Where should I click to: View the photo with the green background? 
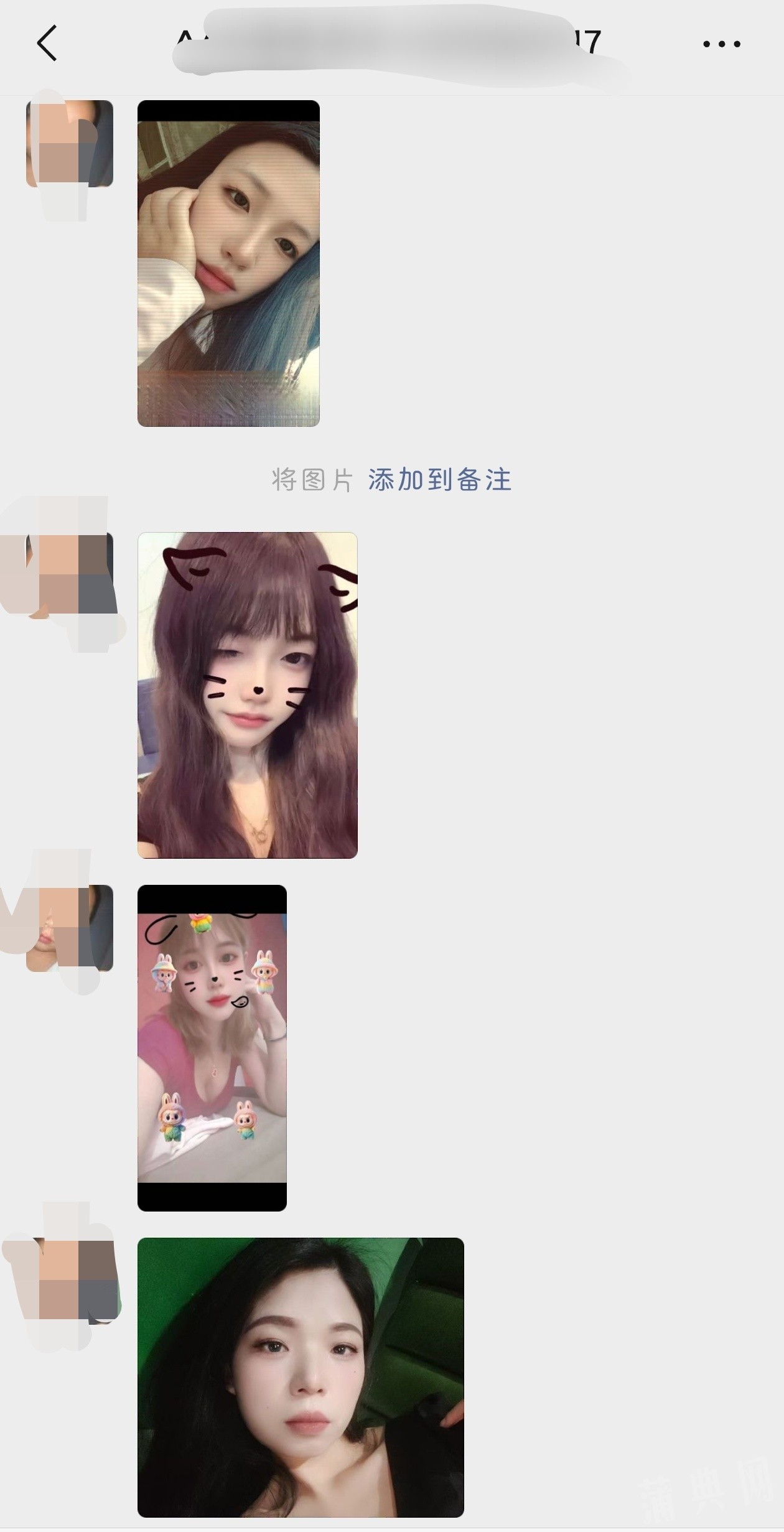(301, 1377)
